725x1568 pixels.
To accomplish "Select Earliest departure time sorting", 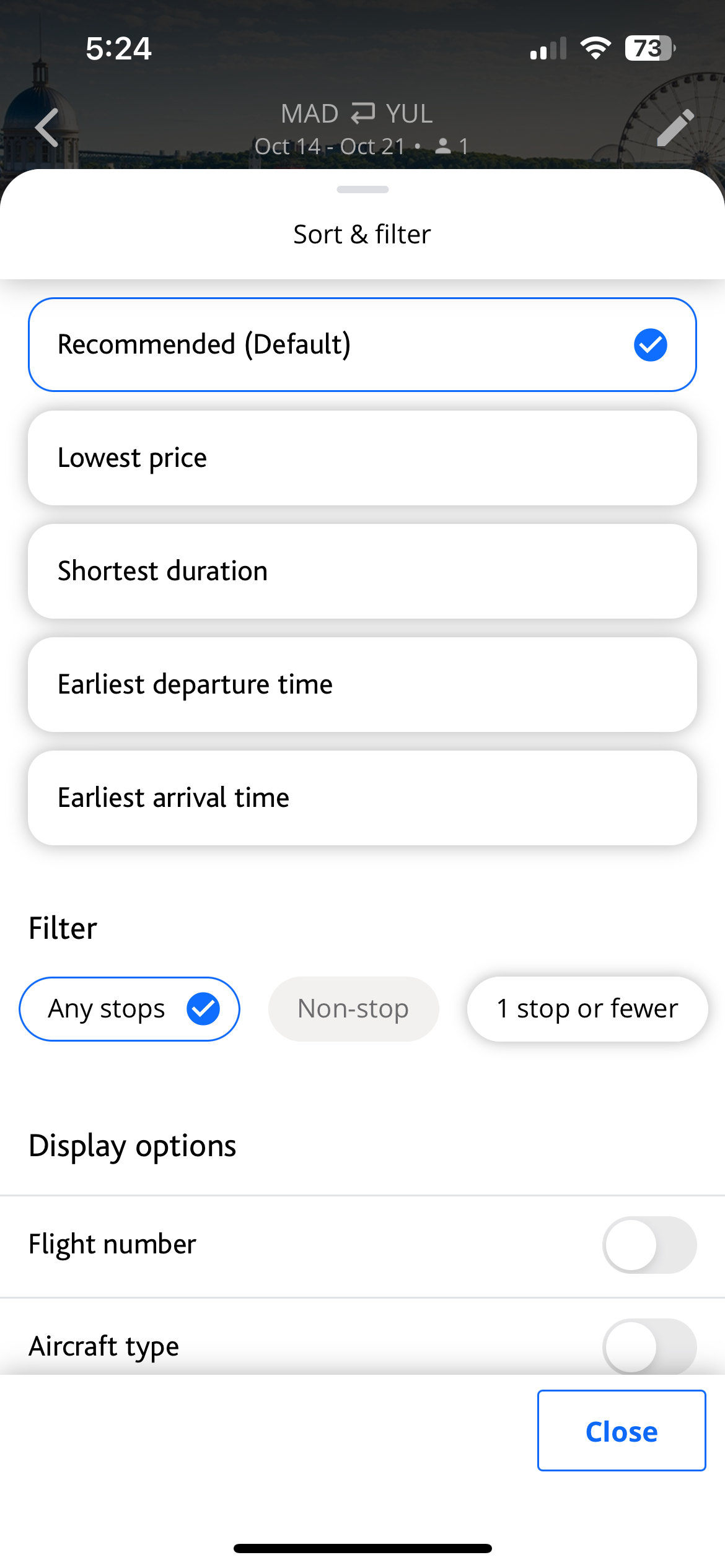I will point(362,684).
